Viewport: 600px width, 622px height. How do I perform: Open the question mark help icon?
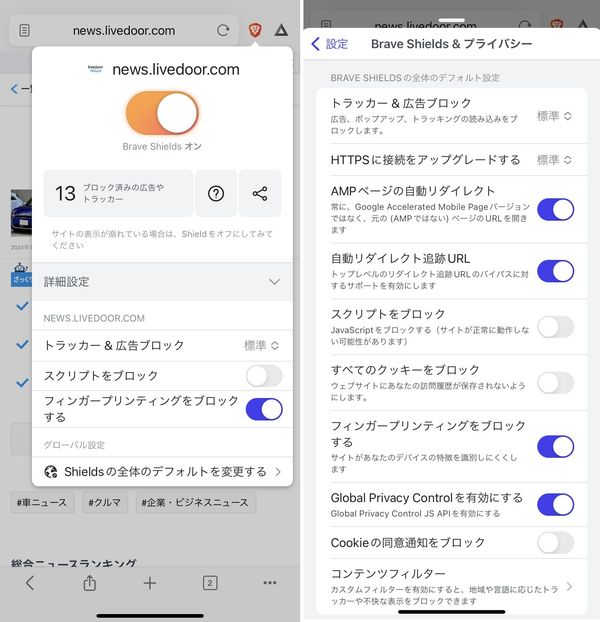216,194
